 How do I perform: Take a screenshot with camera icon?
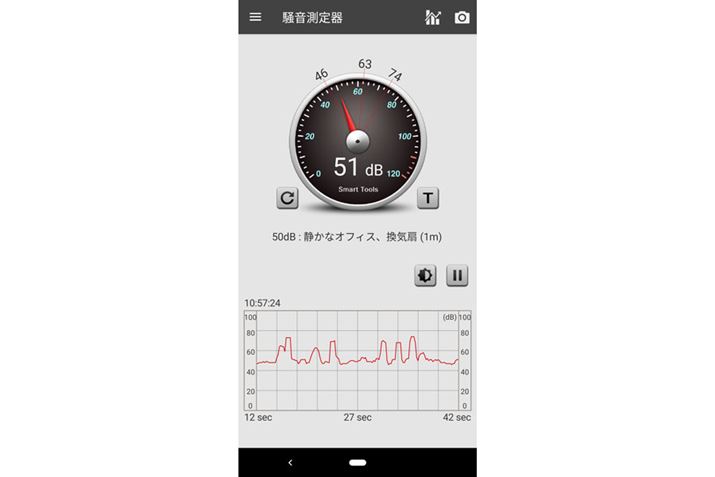462,17
